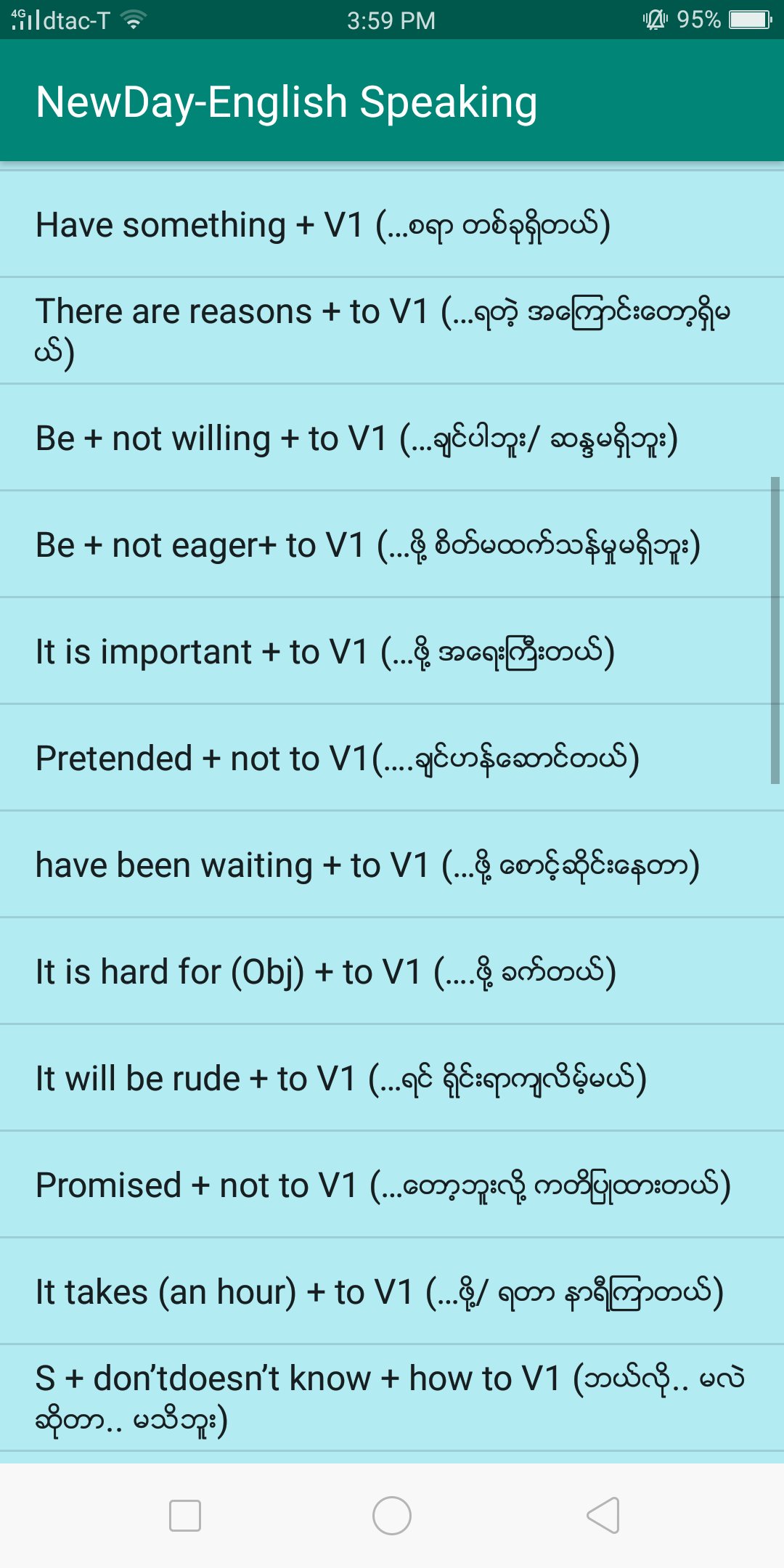Open 'It is hard for (Obj)' lesson
The height and width of the screenshot is (1568, 784).
pos(392,971)
